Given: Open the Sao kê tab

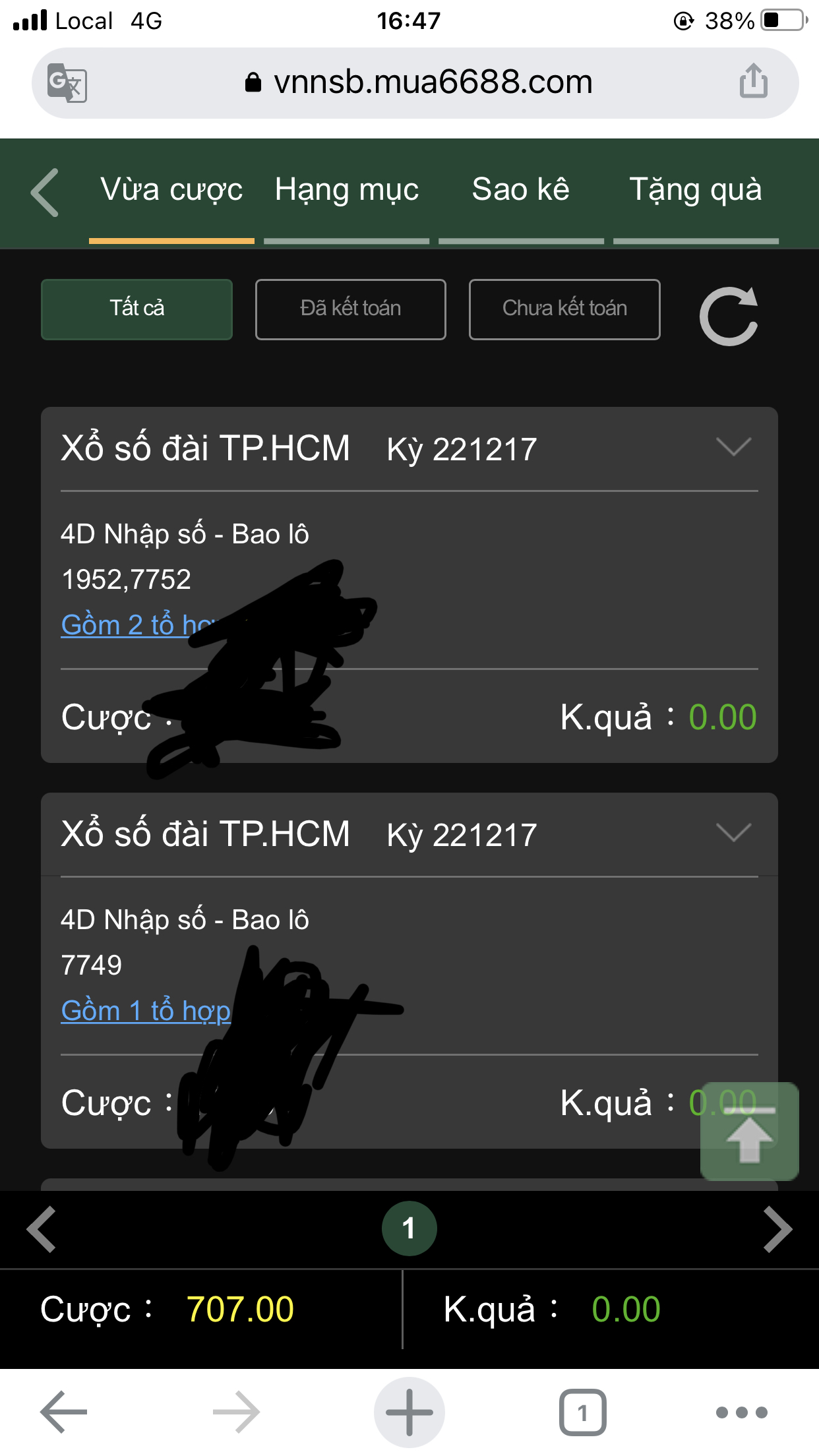Looking at the screenshot, I should coord(521,191).
